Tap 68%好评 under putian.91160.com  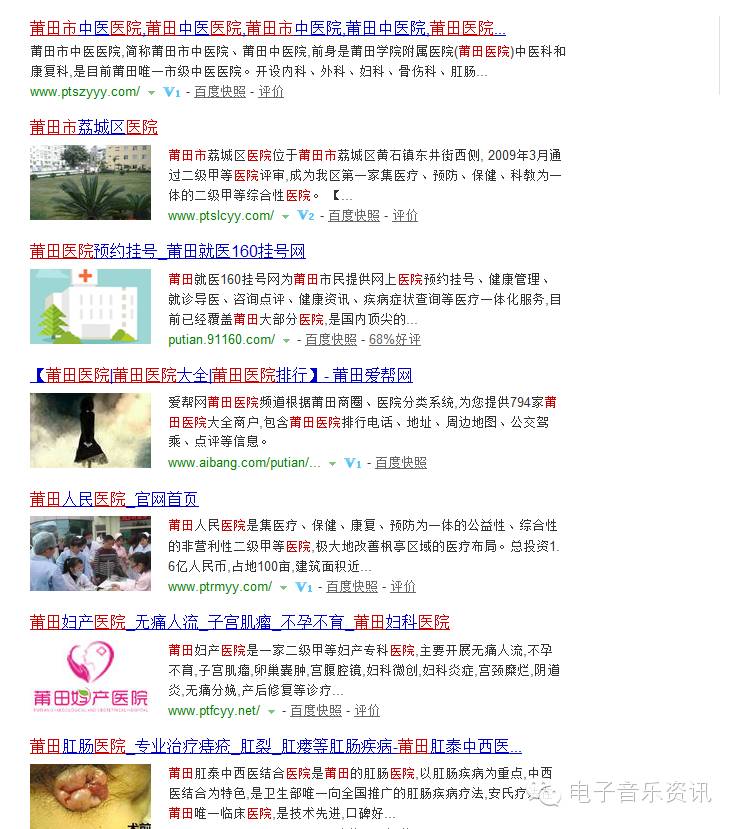pyautogui.click(x=394, y=340)
